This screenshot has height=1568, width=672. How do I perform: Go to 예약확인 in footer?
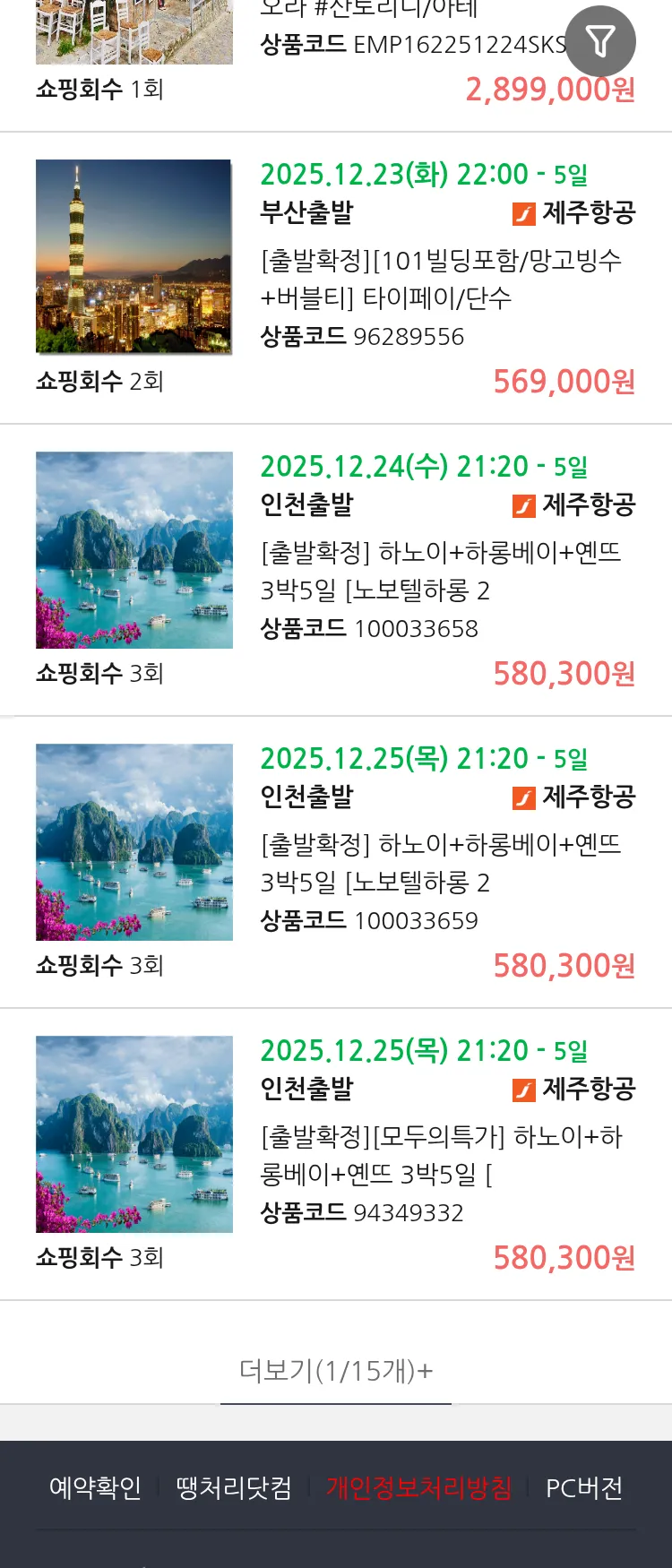click(x=95, y=1488)
